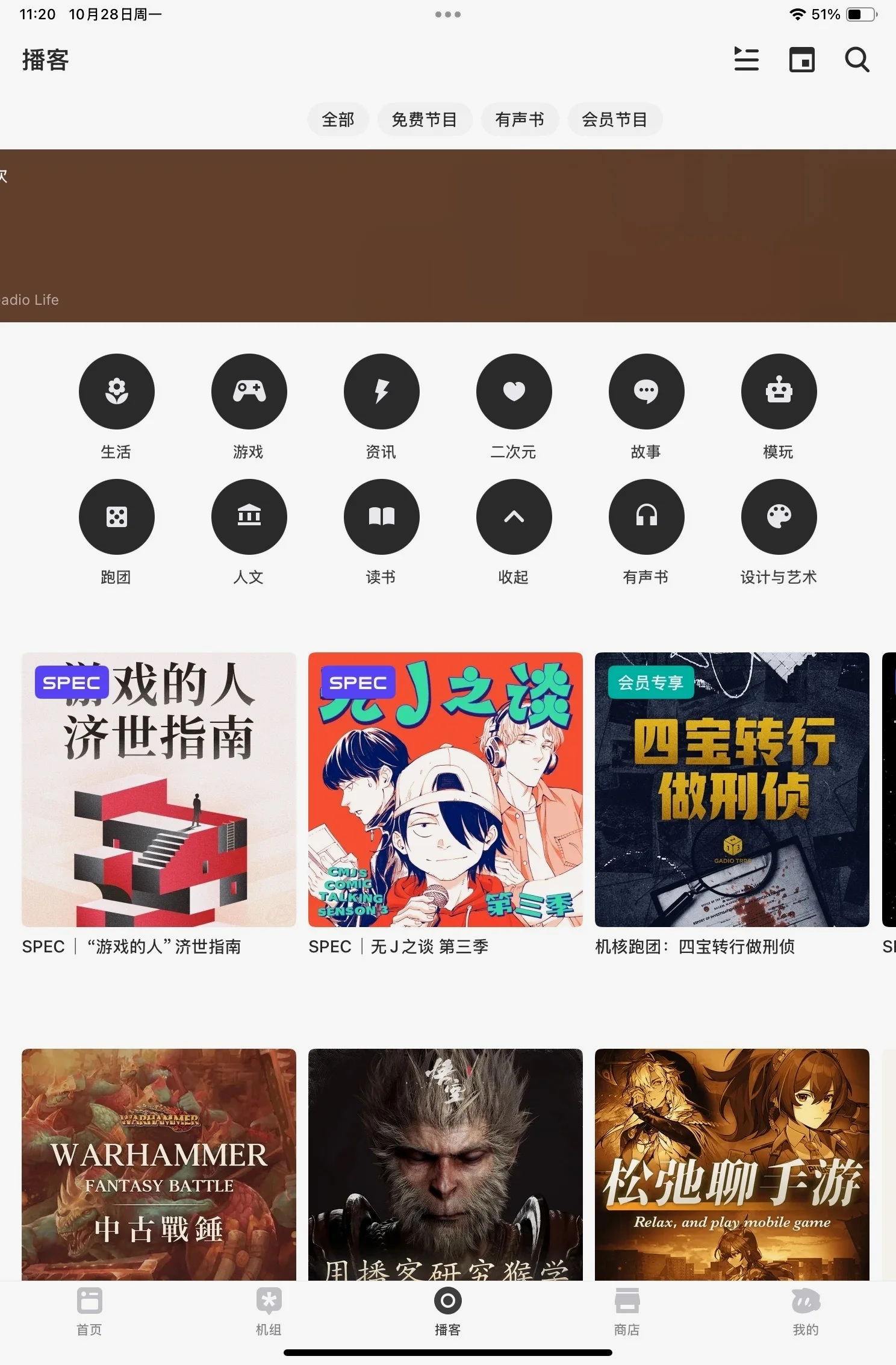
Task: Open the 游戏 category
Action: [x=249, y=392]
